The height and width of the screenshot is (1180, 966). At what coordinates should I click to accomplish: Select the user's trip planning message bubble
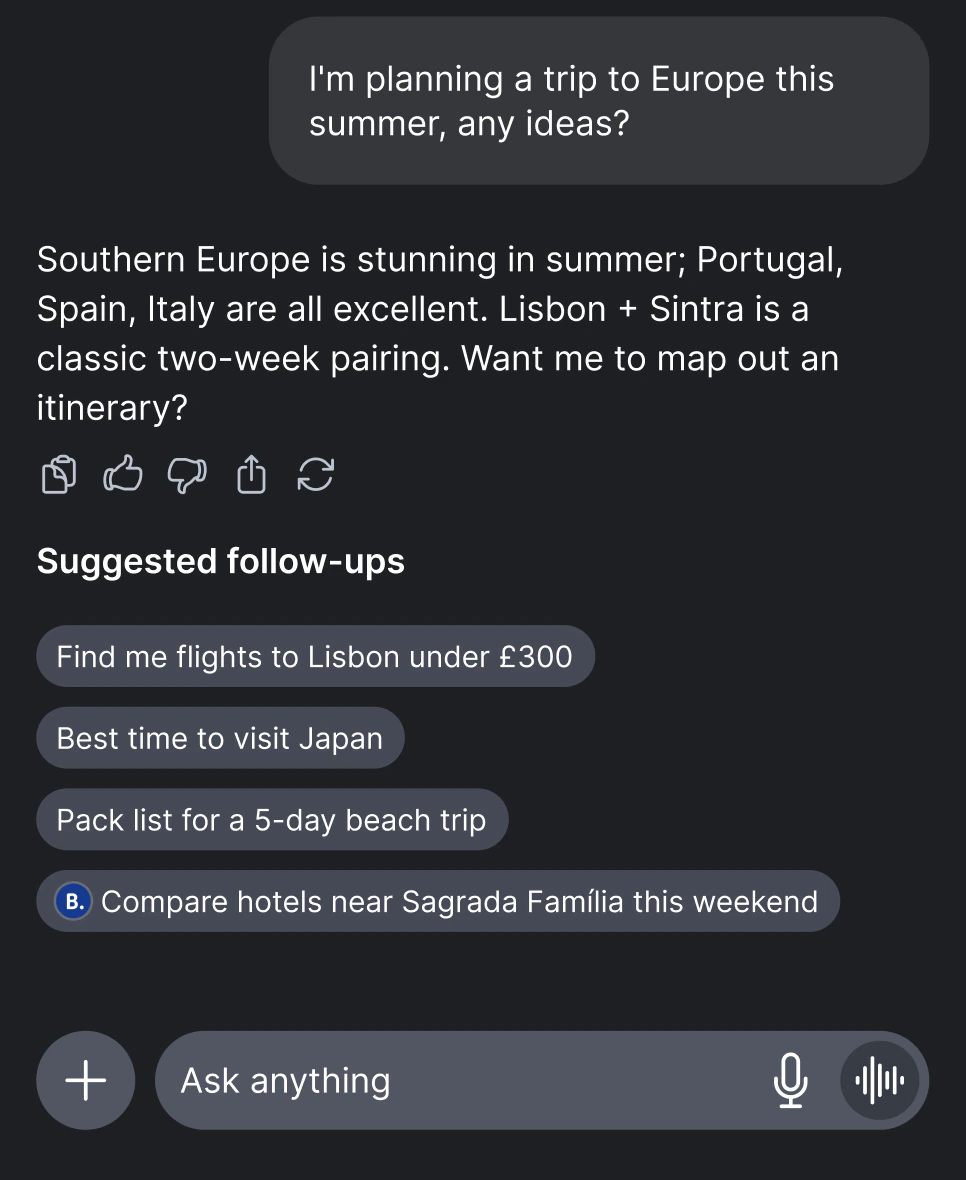pyautogui.click(x=598, y=100)
